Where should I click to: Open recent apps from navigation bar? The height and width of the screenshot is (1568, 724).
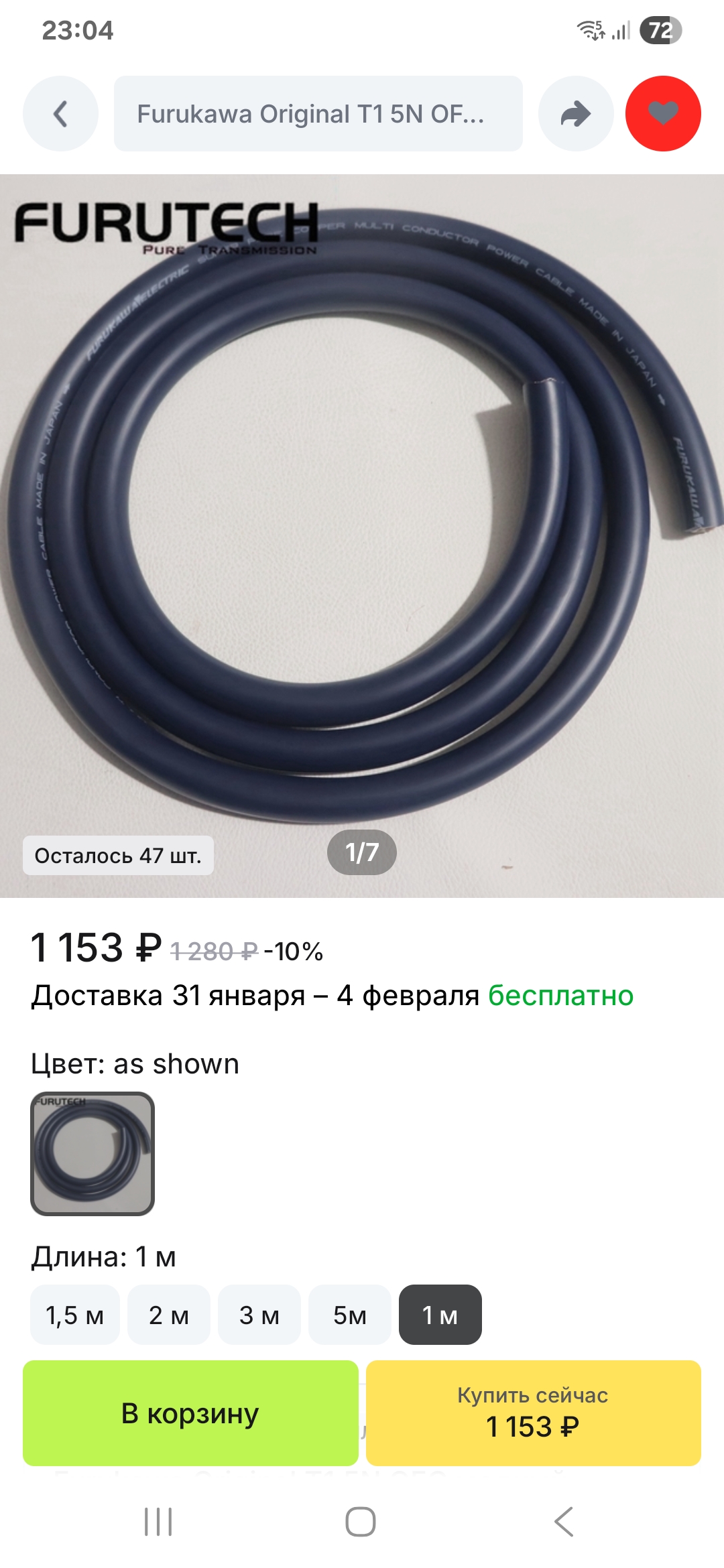click(x=158, y=1522)
